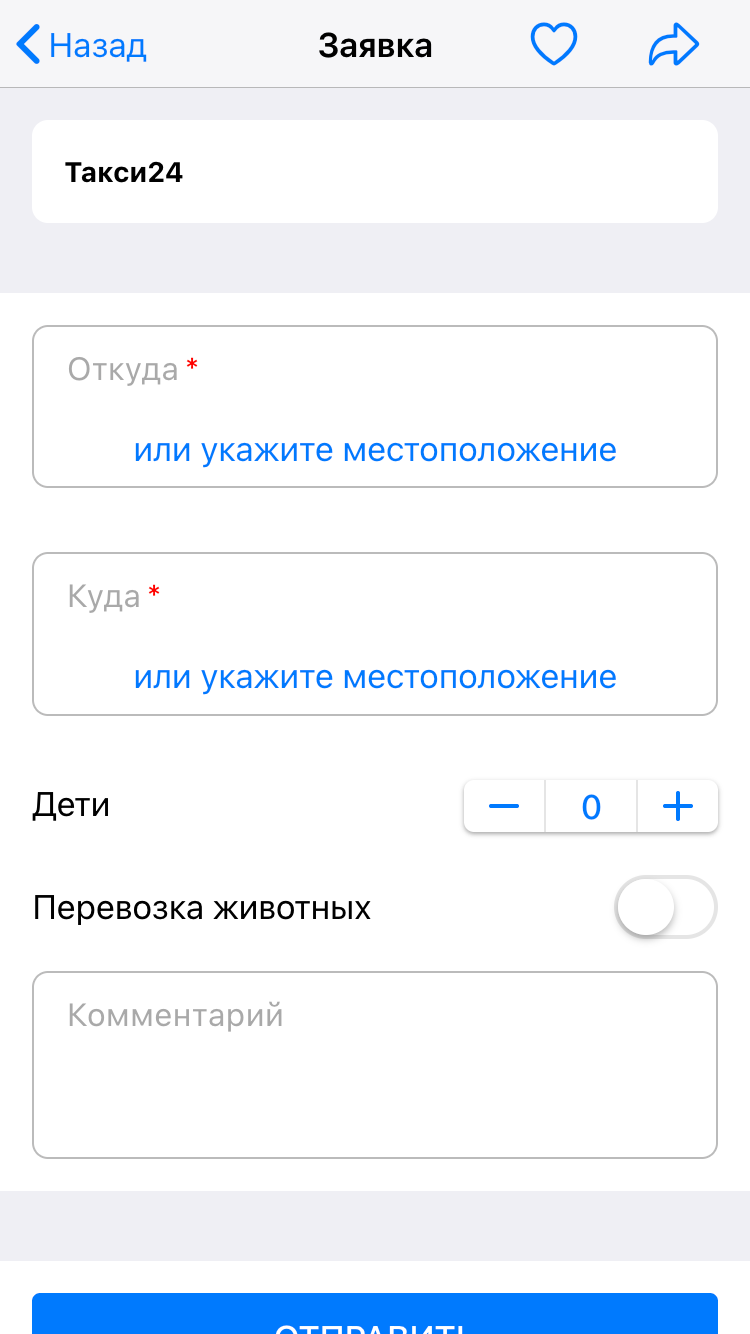This screenshot has width=750, height=1334.
Task: Go back with the Назад button
Action: pyautogui.click(x=82, y=46)
